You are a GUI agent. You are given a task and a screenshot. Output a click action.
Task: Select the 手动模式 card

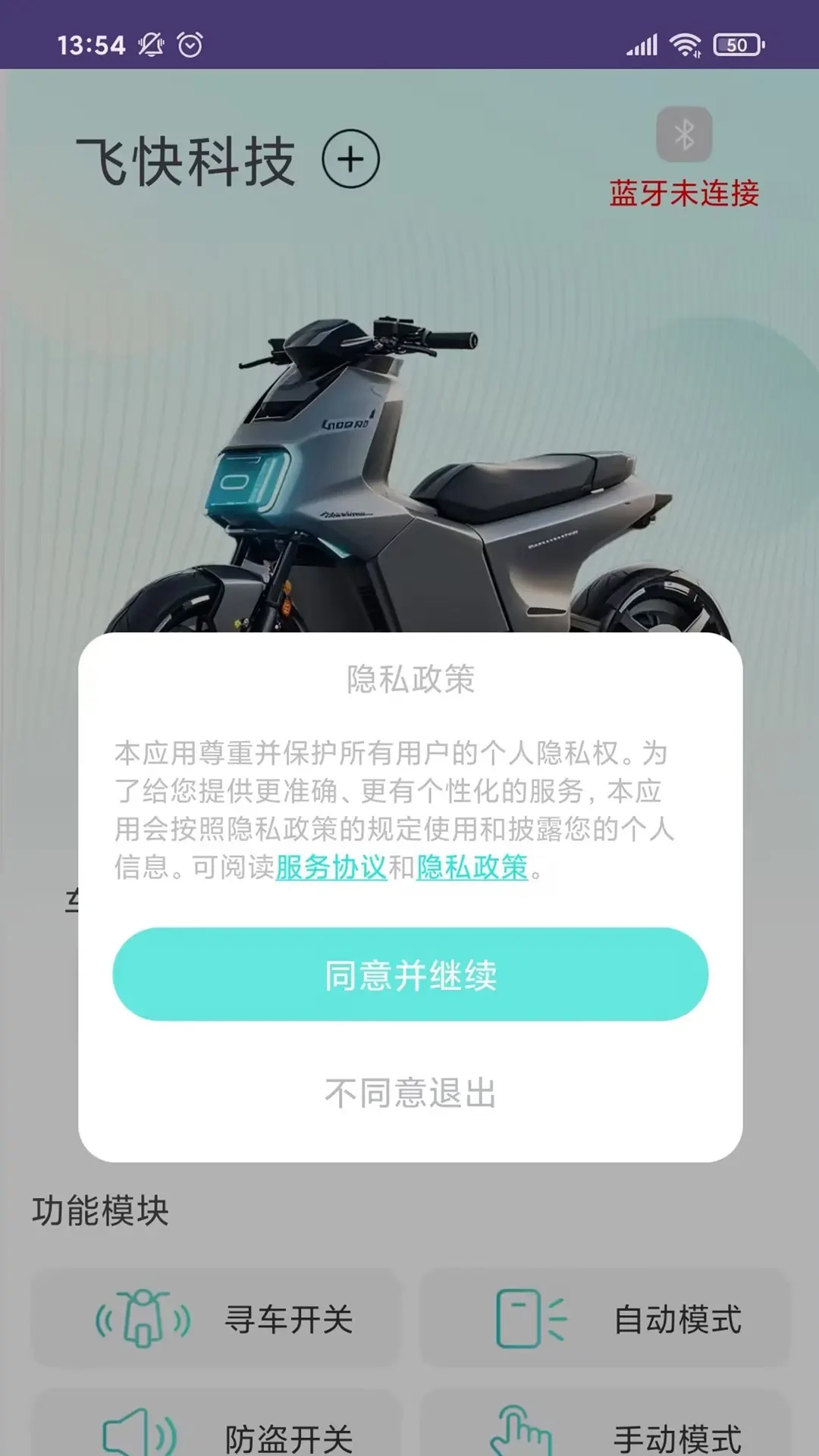pos(604,1429)
